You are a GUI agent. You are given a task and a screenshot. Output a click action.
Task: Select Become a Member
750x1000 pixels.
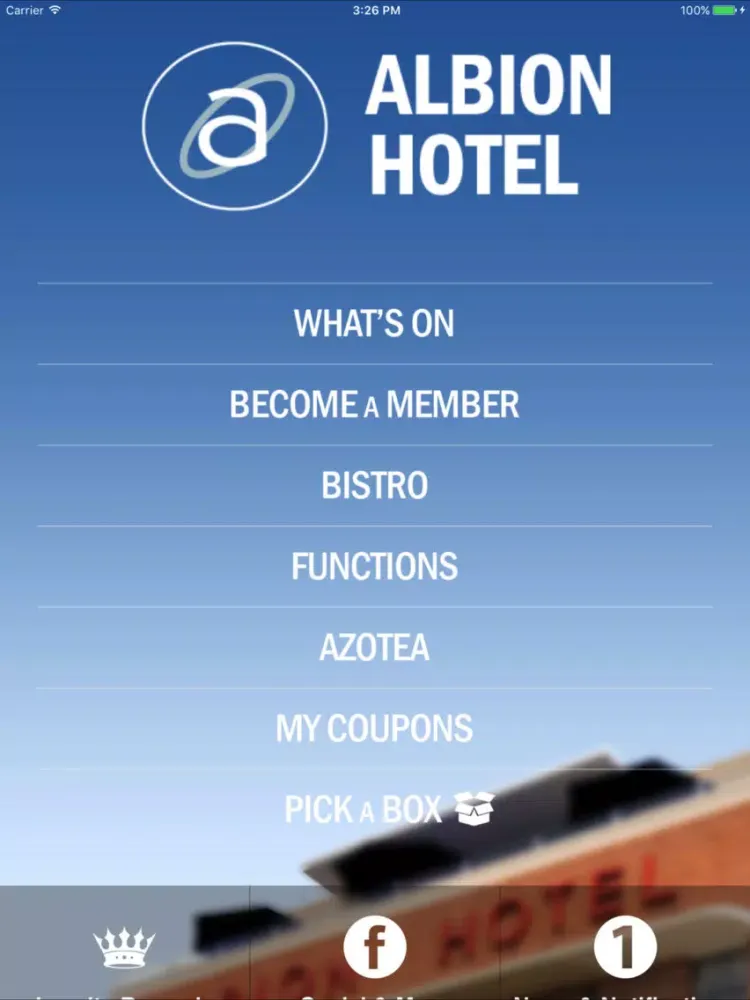[x=374, y=405]
